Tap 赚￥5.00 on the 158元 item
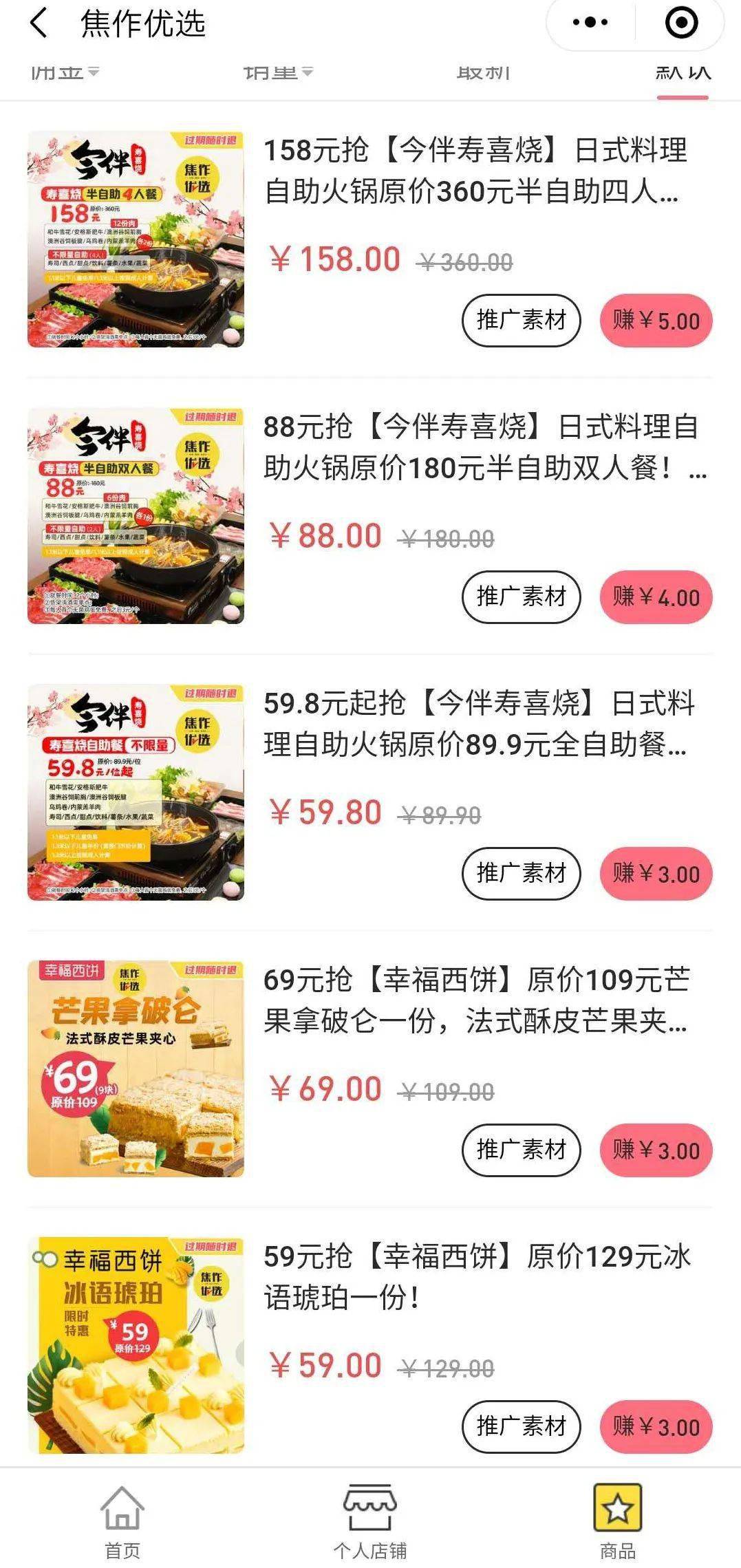Image resolution: width=741 pixels, height=1568 pixels. coord(656,321)
